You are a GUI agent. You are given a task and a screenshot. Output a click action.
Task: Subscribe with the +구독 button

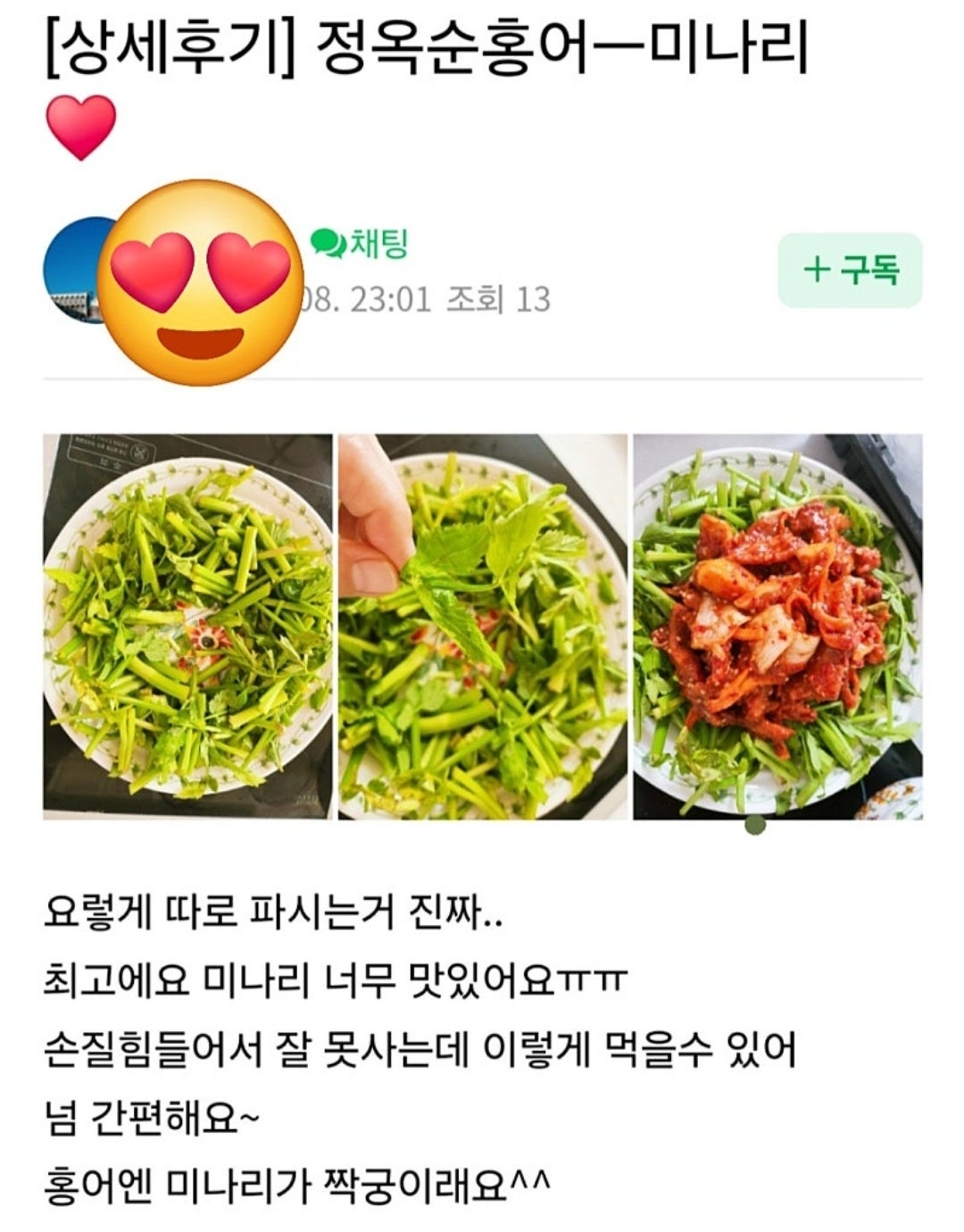pos(850,271)
